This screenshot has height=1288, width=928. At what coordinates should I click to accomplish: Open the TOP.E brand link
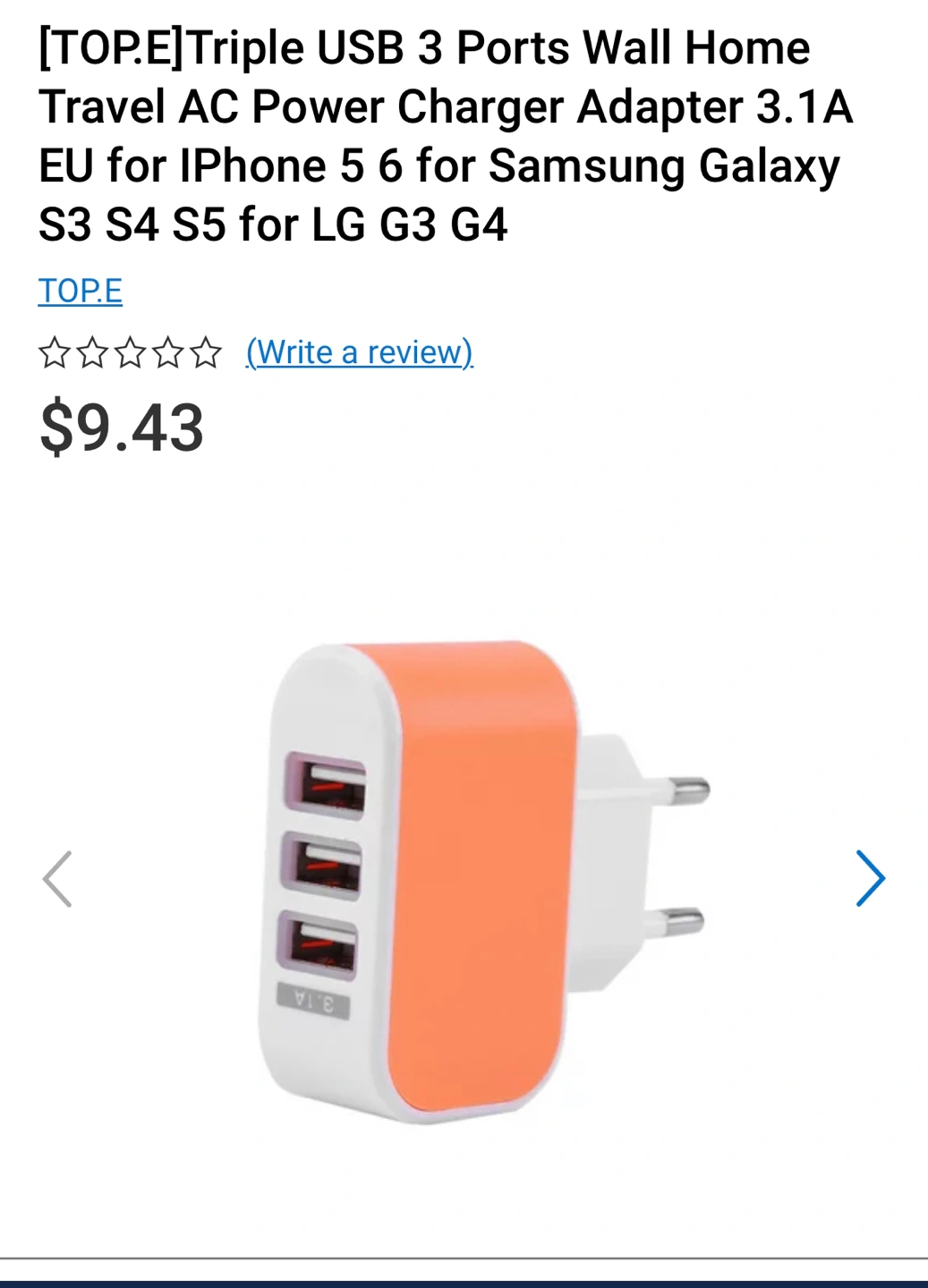click(x=80, y=291)
